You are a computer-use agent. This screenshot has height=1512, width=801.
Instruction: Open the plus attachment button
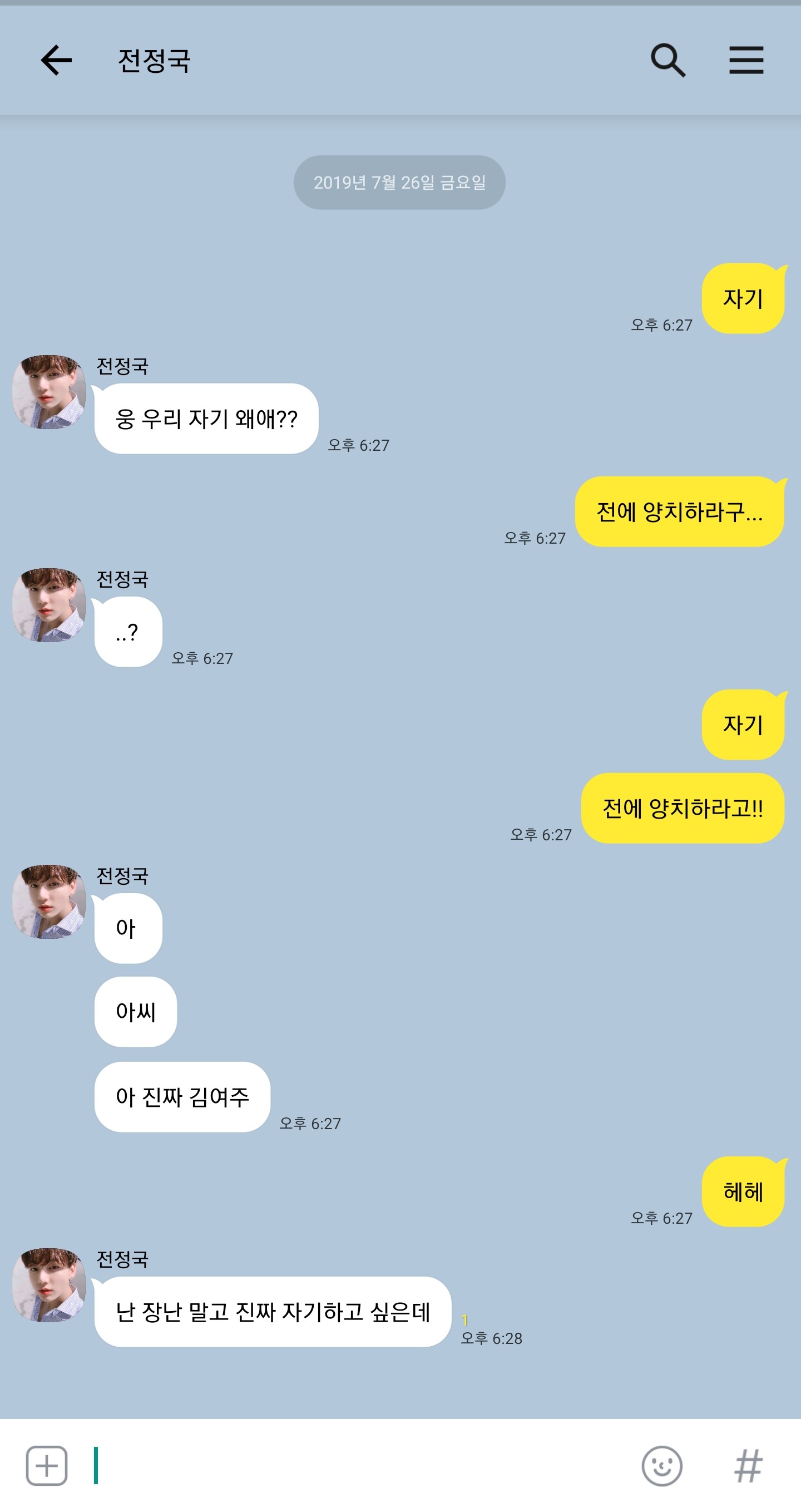47,1466
